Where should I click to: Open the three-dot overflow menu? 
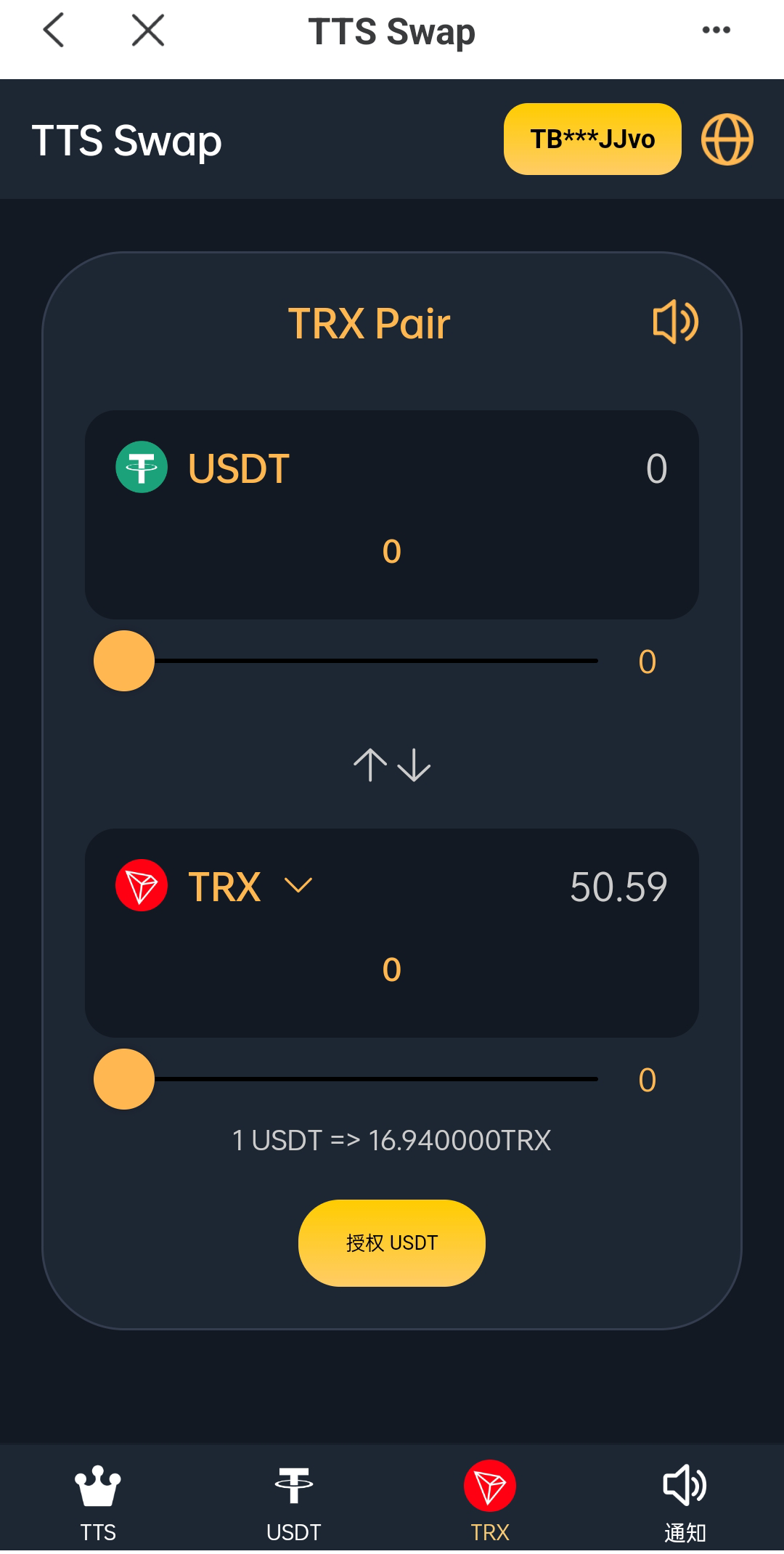(716, 30)
